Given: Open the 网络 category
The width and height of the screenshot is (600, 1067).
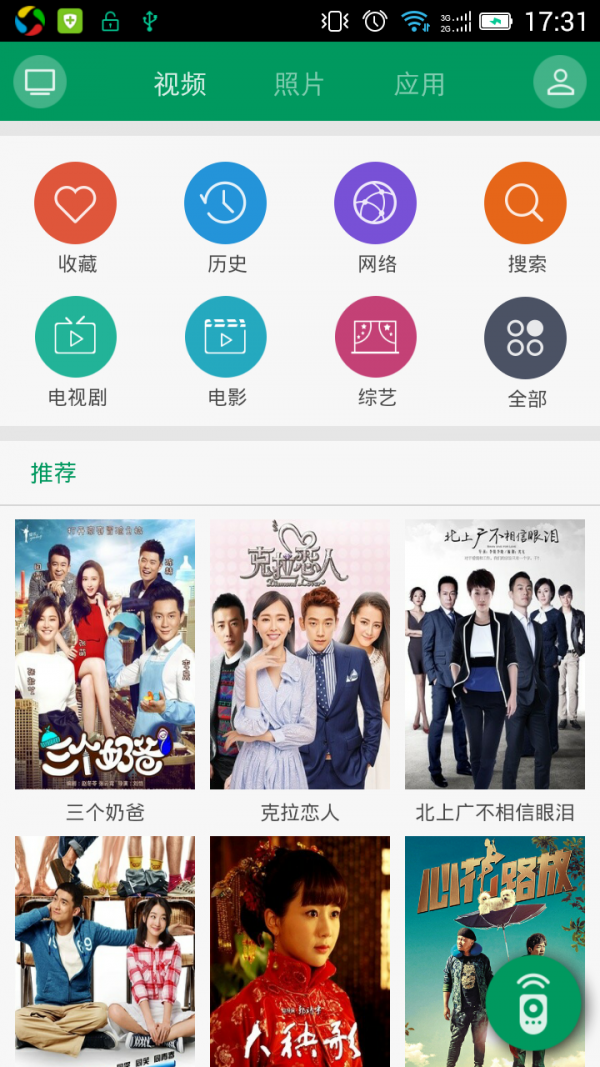Looking at the screenshot, I should tap(376, 204).
